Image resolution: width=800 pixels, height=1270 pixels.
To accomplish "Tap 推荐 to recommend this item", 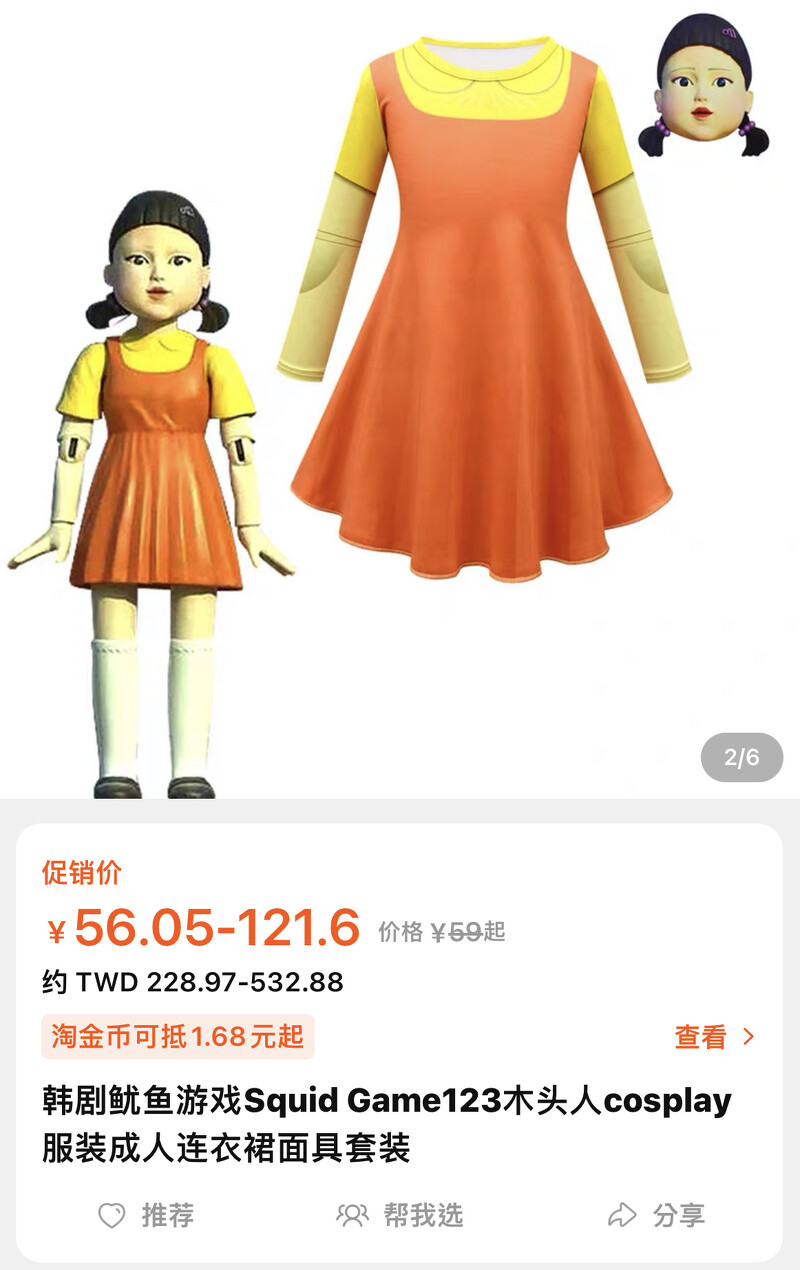I will click(x=146, y=1215).
